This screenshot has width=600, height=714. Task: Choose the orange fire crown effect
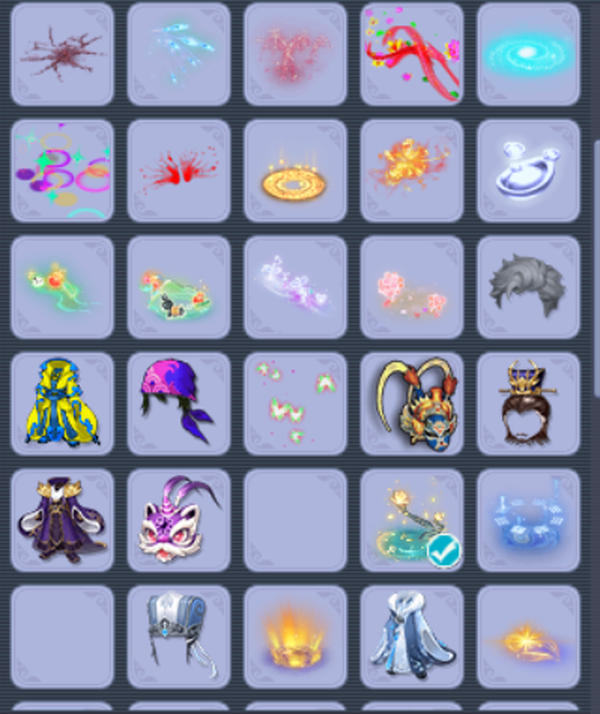point(295,636)
